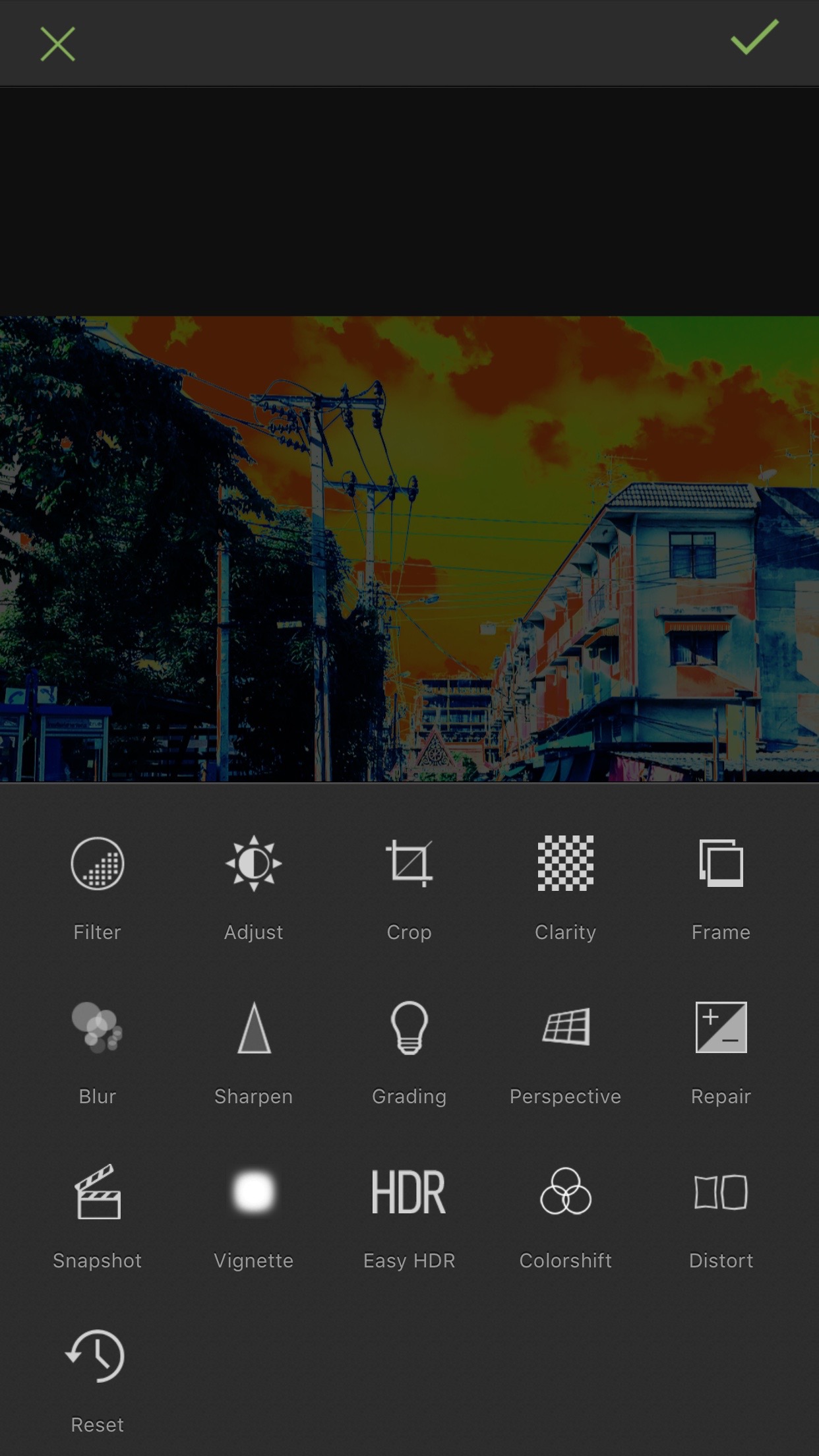Open the Crop tool
This screenshot has height=1456, width=819.
(409, 864)
